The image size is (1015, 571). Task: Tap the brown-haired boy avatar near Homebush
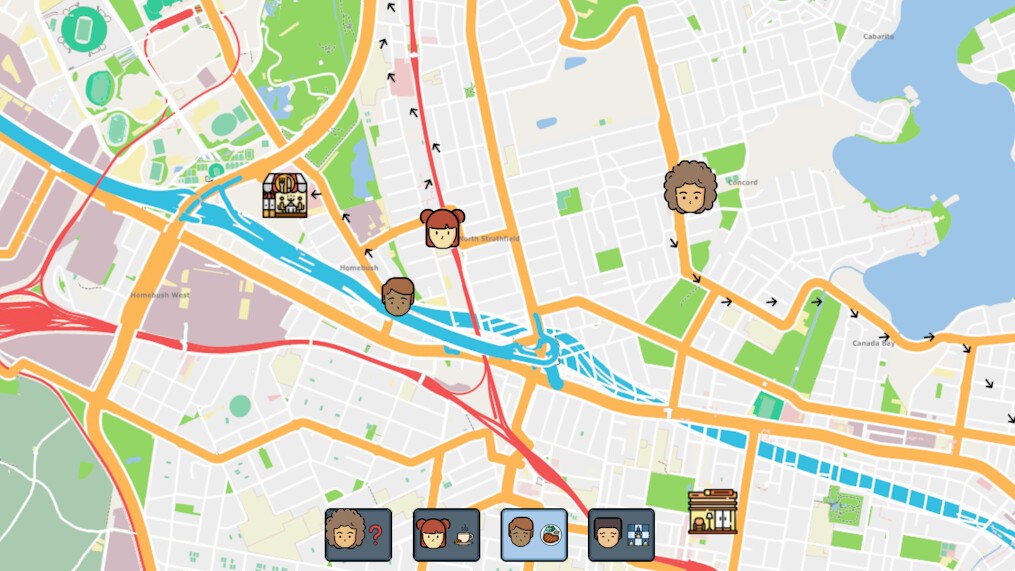[x=398, y=297]
